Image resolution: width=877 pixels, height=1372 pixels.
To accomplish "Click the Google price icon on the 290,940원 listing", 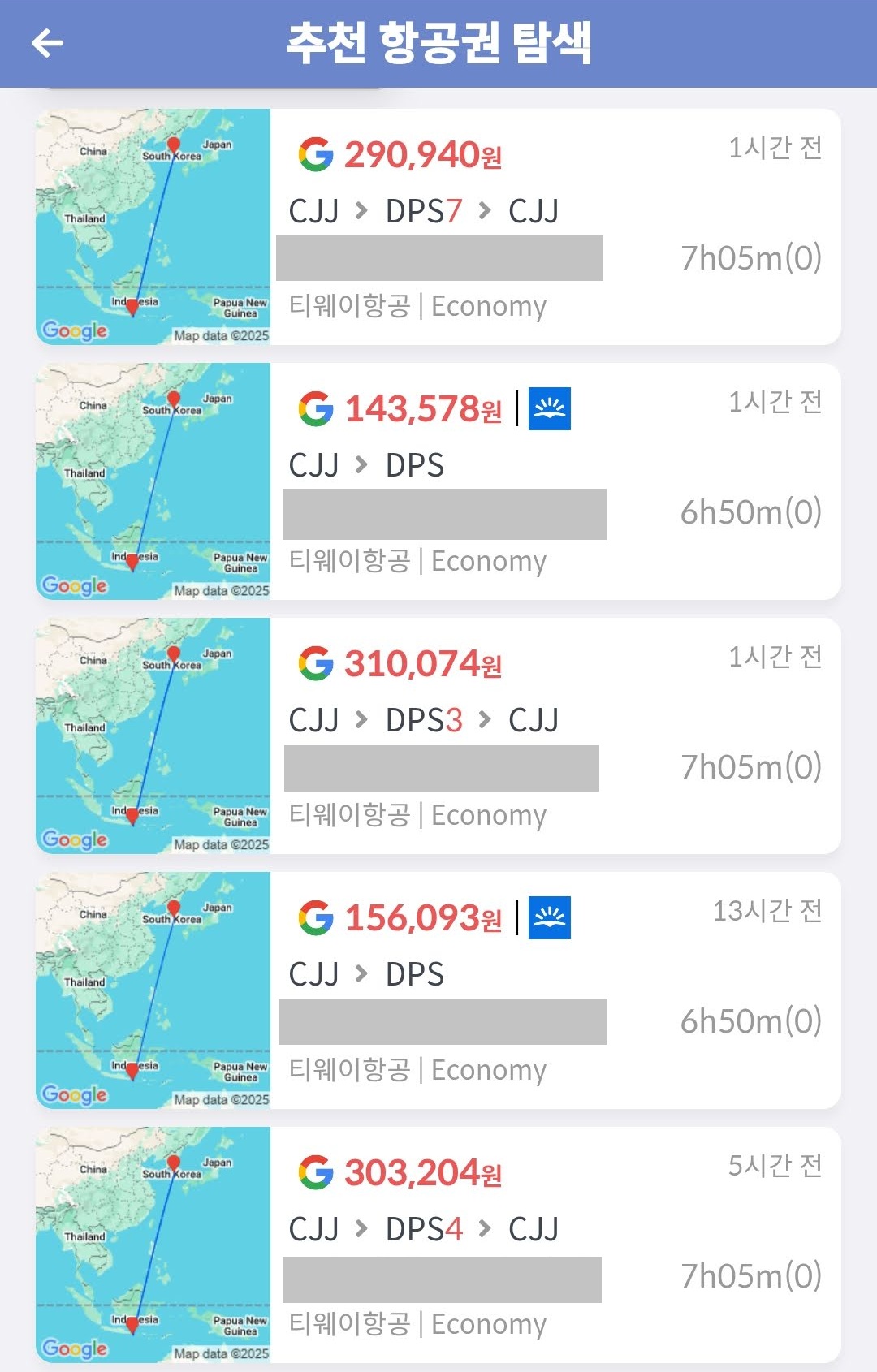I will point(320,153).
